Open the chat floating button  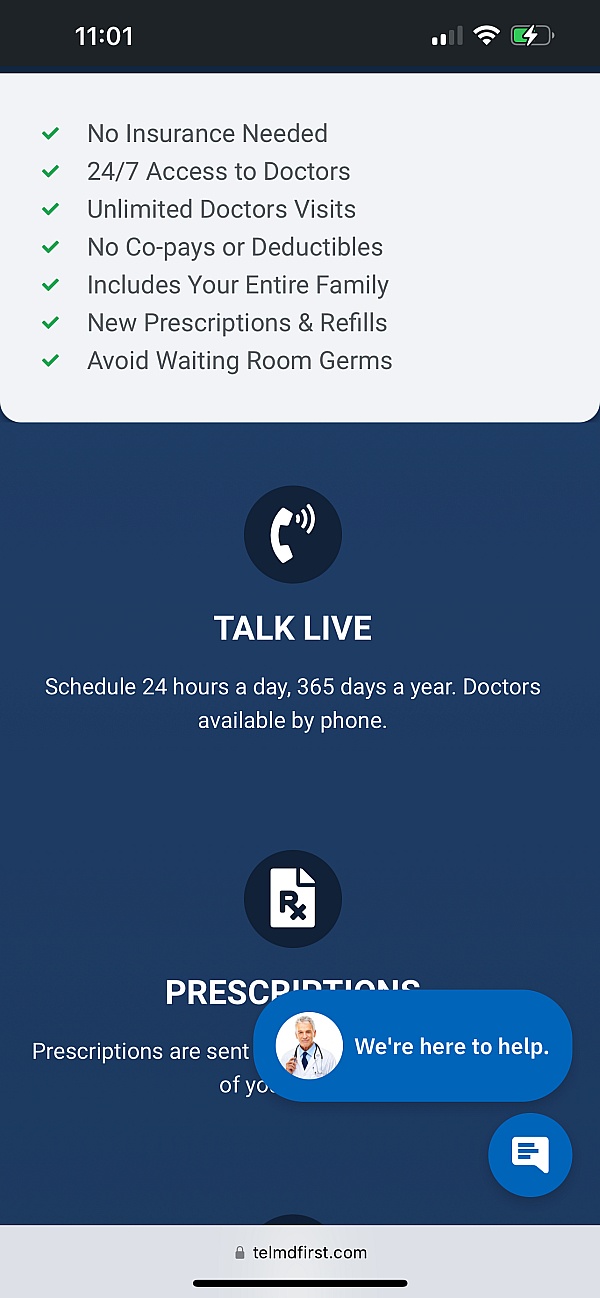coord(530,1154)
